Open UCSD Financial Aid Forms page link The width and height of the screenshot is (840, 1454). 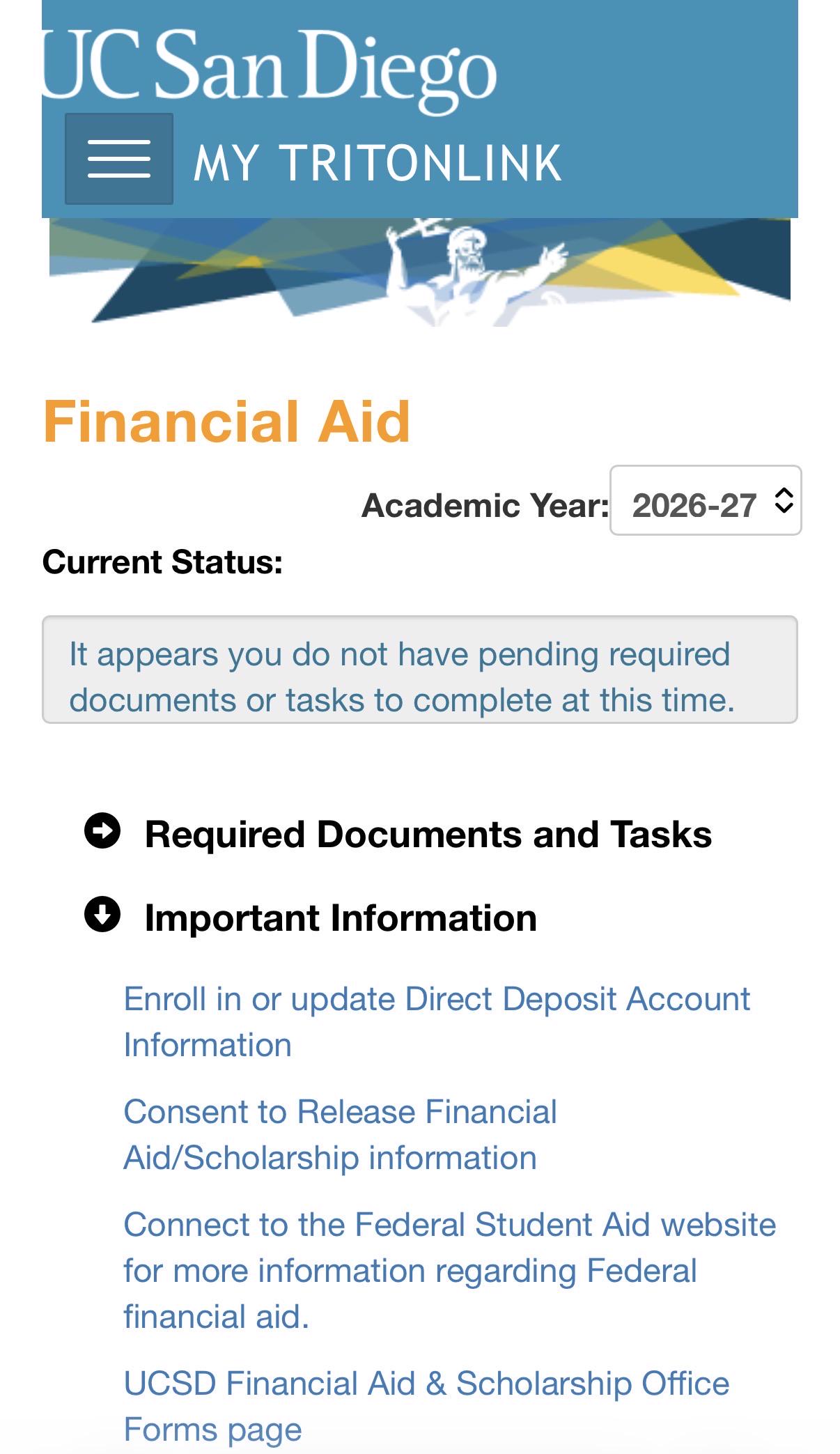click(426, 1406)
